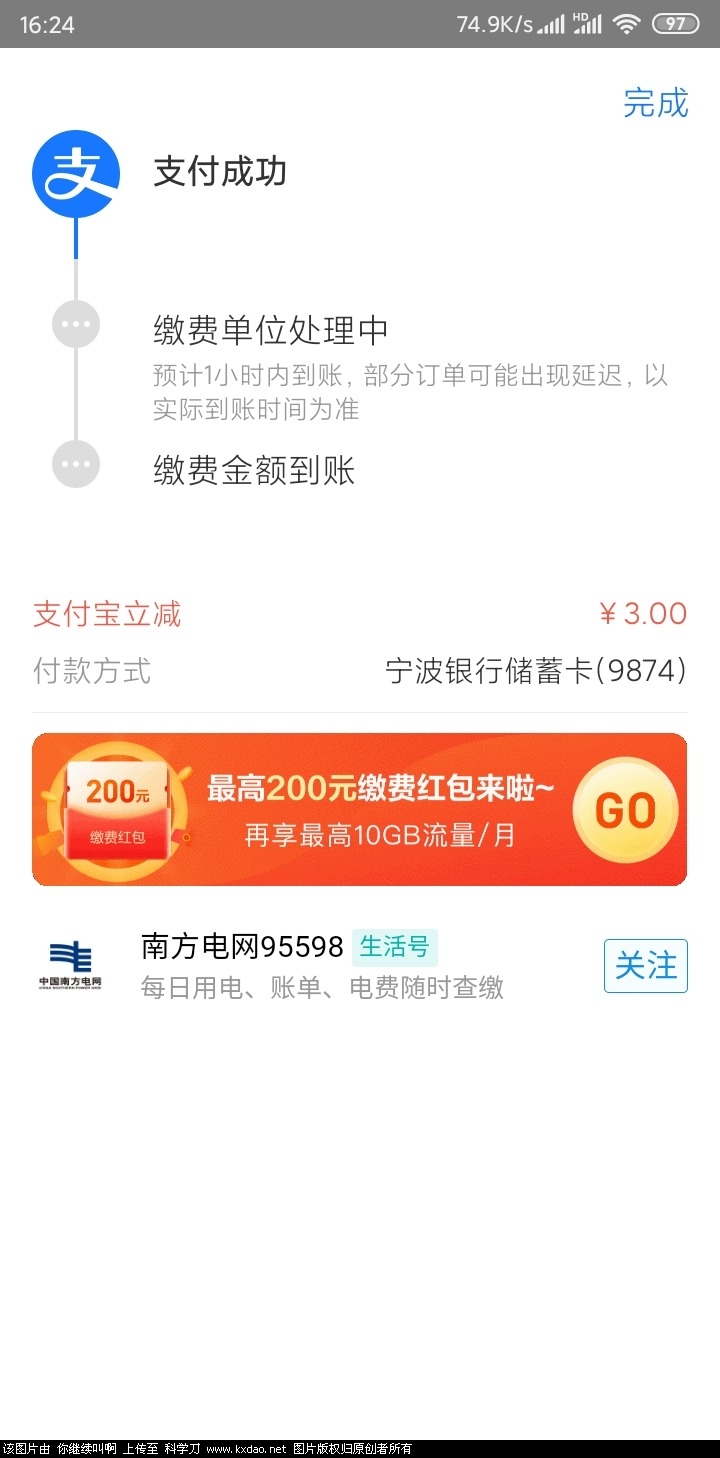Tap the 生活号 tag label
720x1458 pixels.
pos(396,946)
